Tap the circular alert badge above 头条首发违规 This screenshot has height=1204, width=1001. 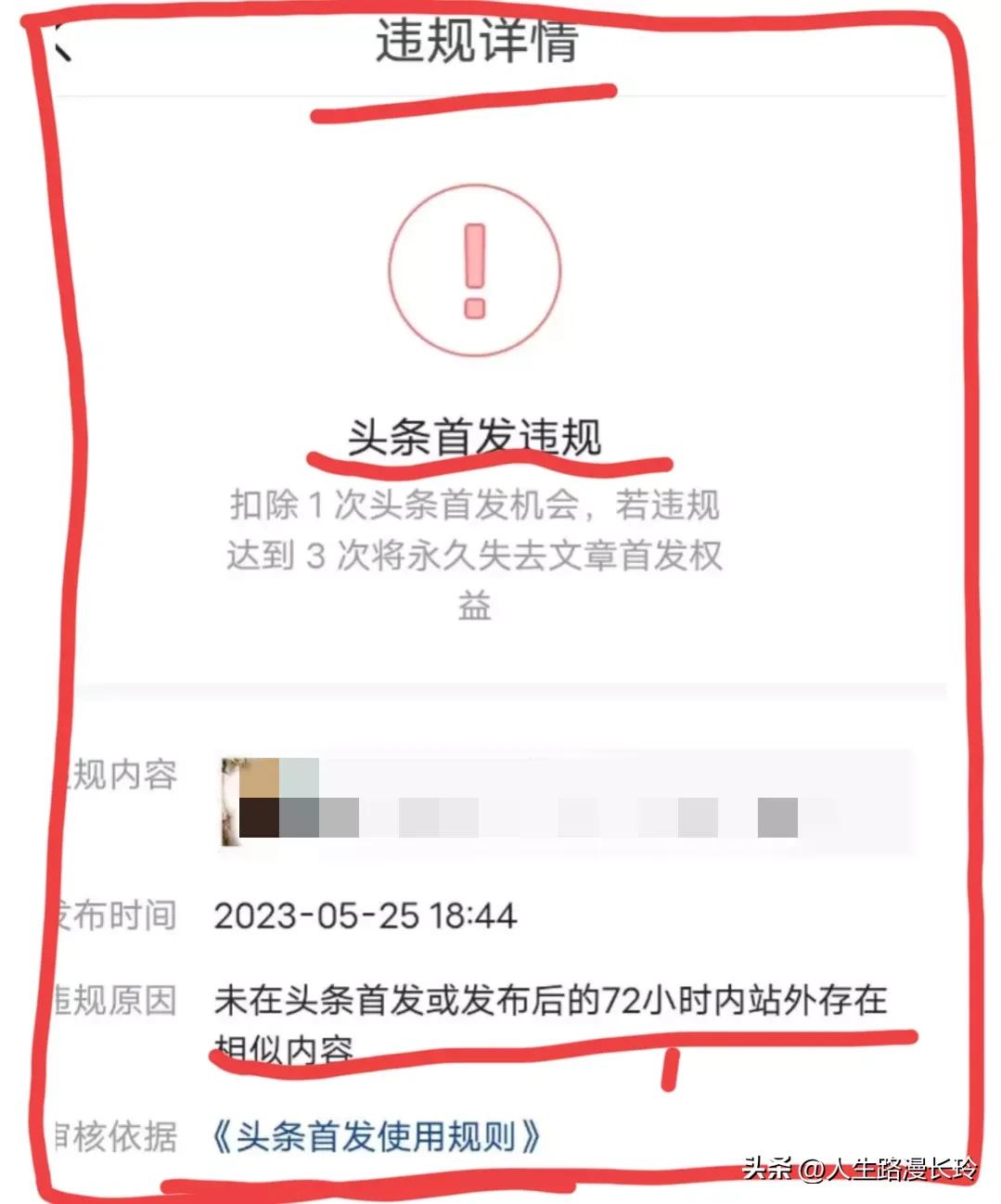[x=476, y=268]
